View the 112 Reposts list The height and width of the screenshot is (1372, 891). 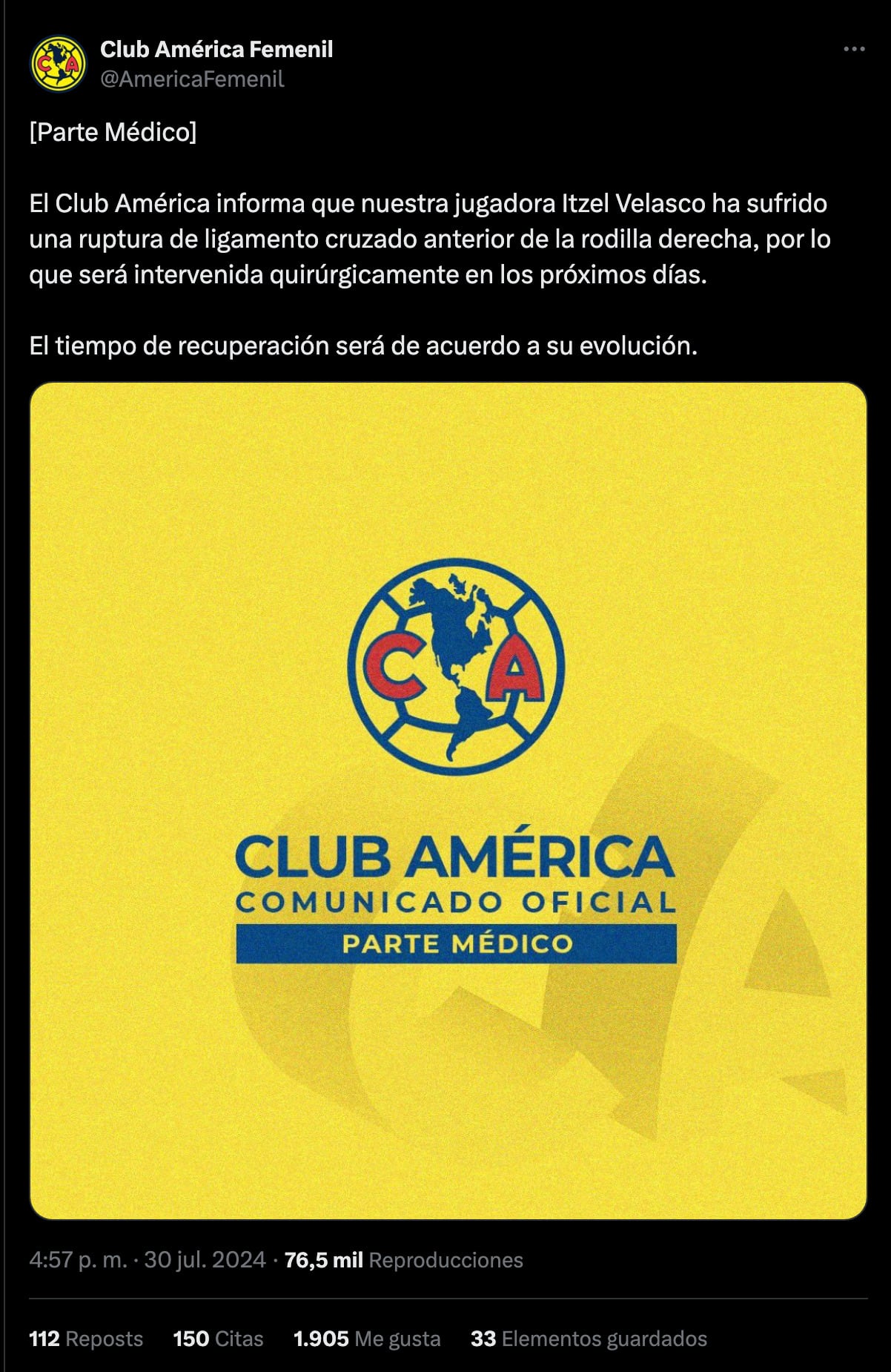86,1339
